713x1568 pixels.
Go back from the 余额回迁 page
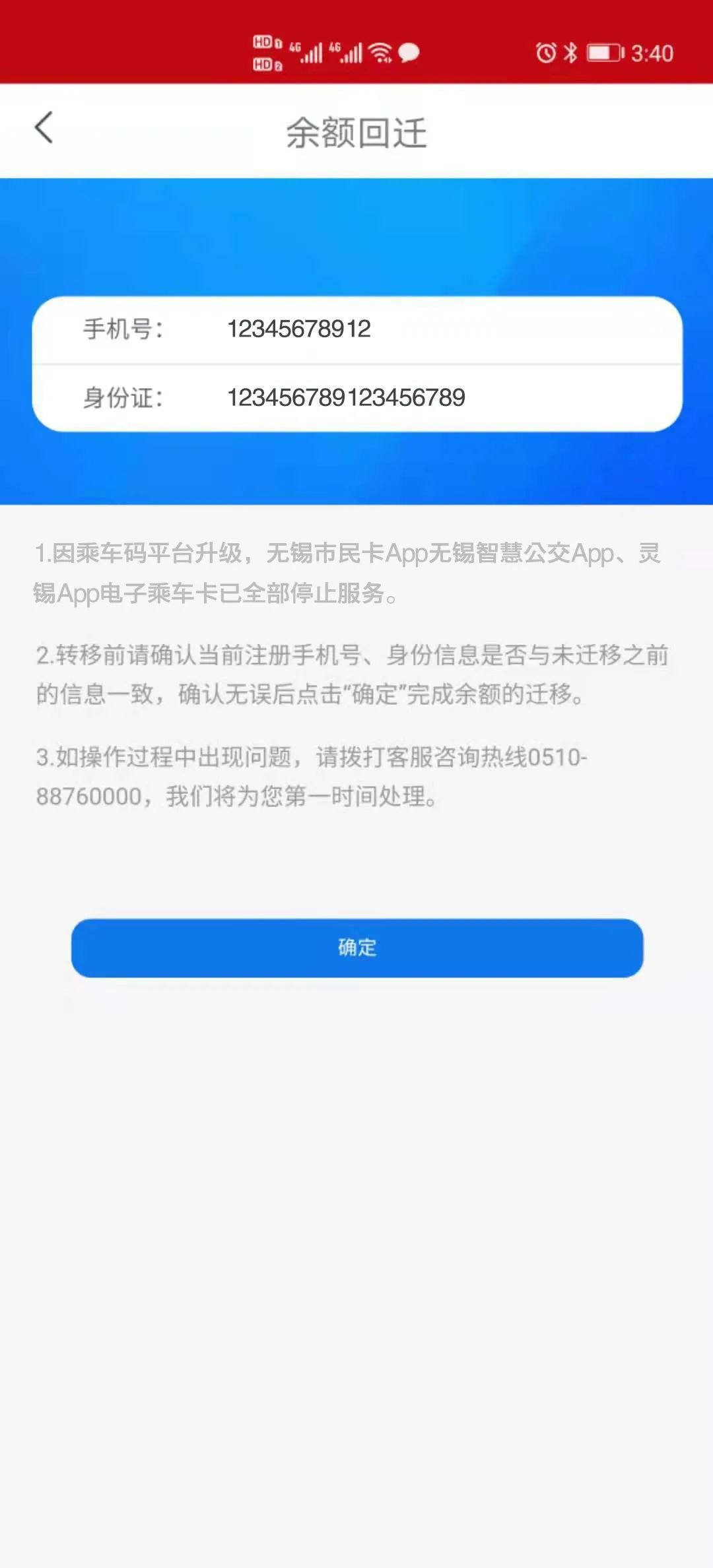pyautogui.click(x=44, y=128)
